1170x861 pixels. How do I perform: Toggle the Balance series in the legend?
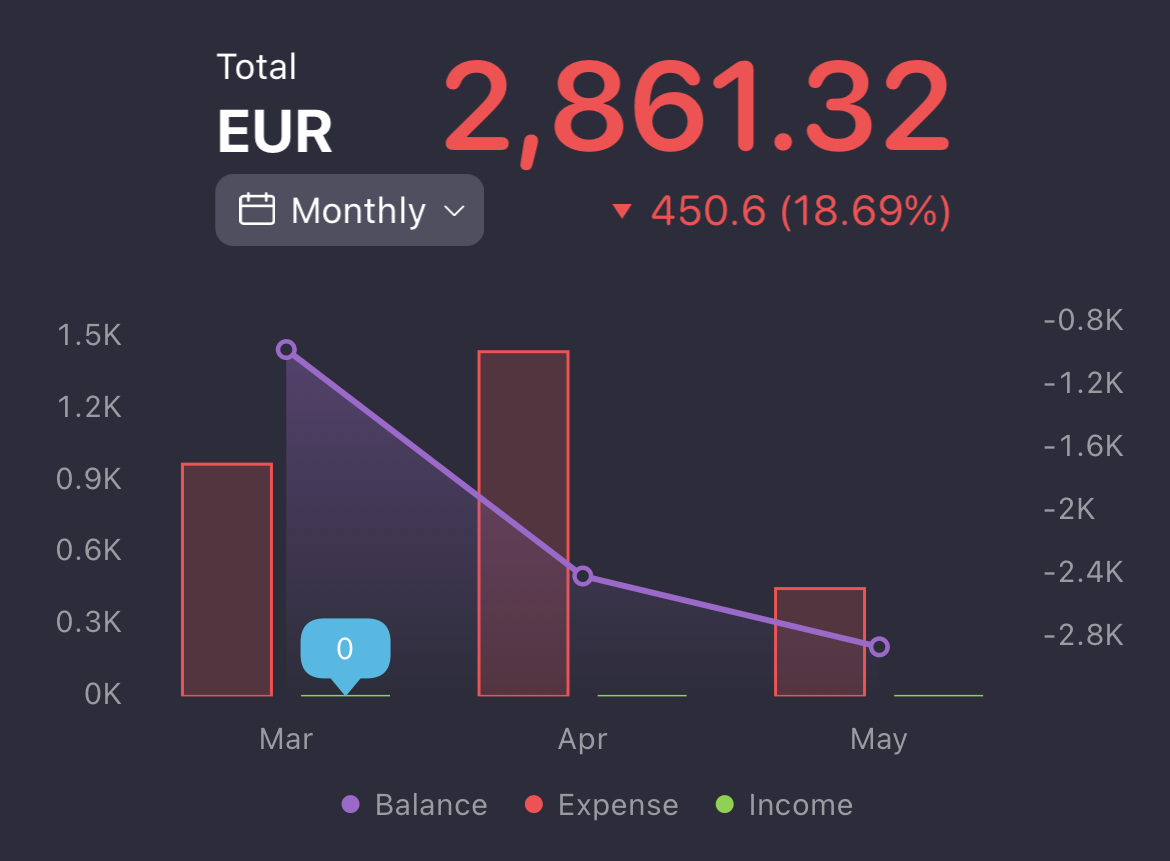(414, 805)
